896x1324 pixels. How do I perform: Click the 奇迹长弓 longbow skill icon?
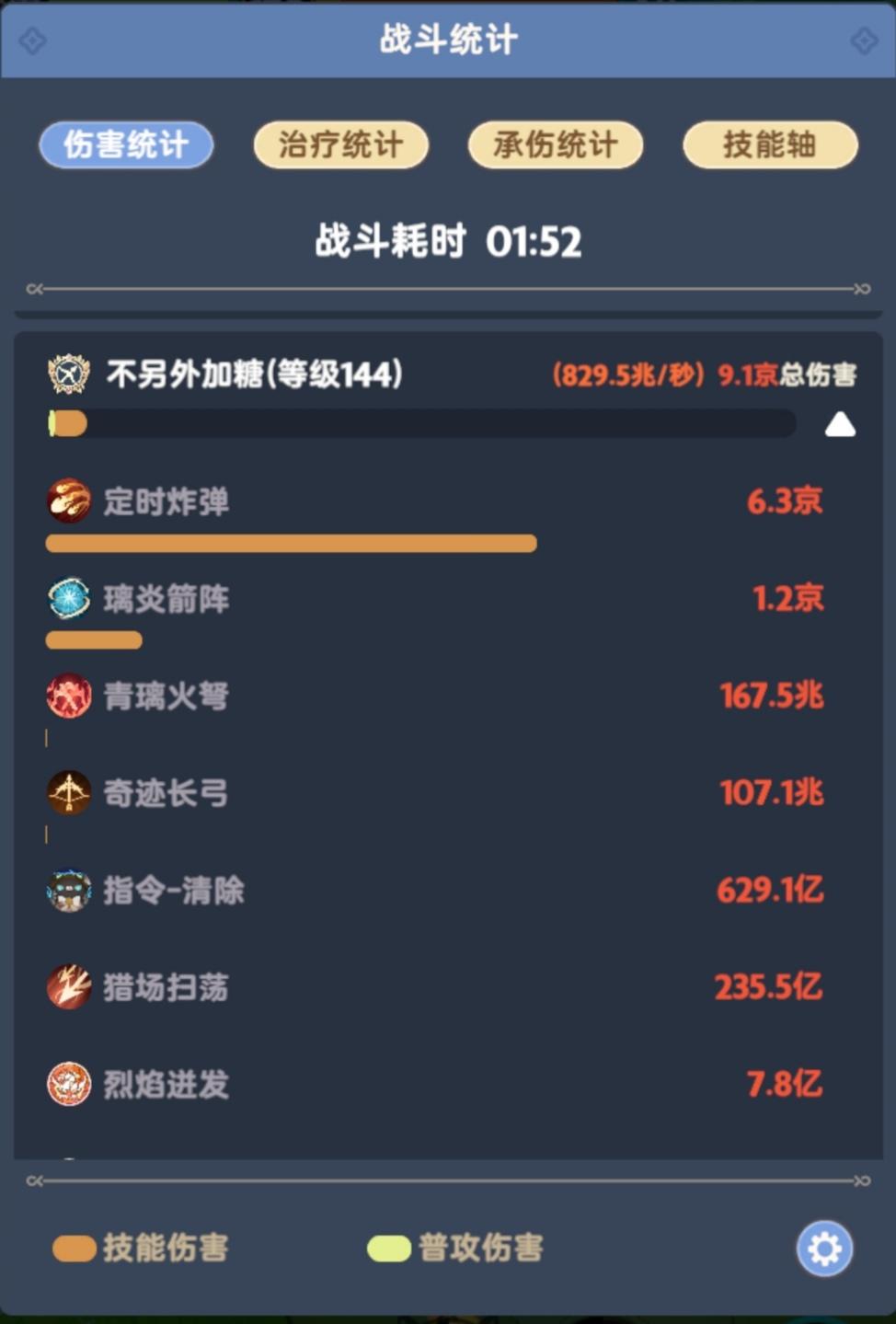tap(67, 793)
